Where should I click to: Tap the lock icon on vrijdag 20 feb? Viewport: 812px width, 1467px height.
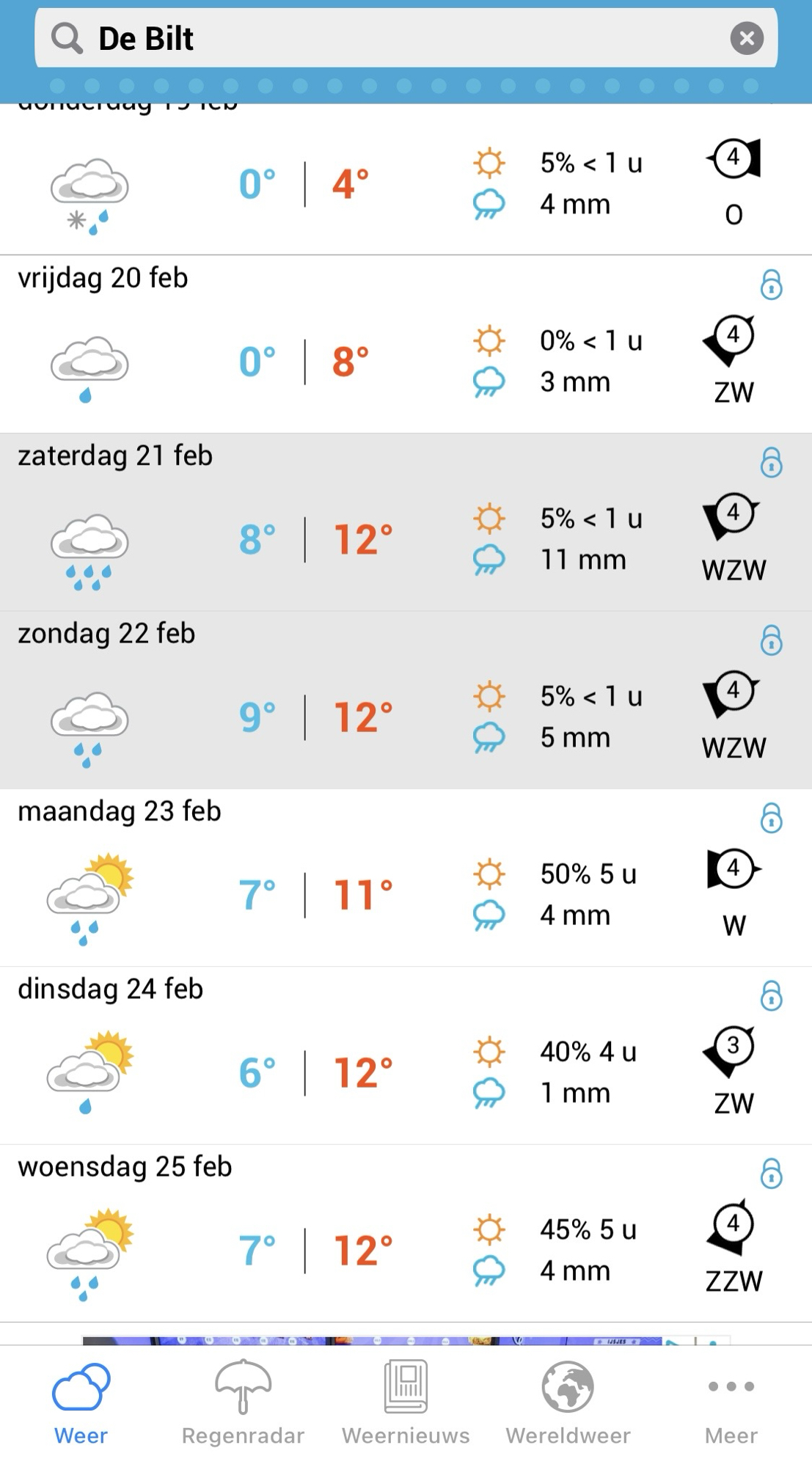click(x=771, y=285)
